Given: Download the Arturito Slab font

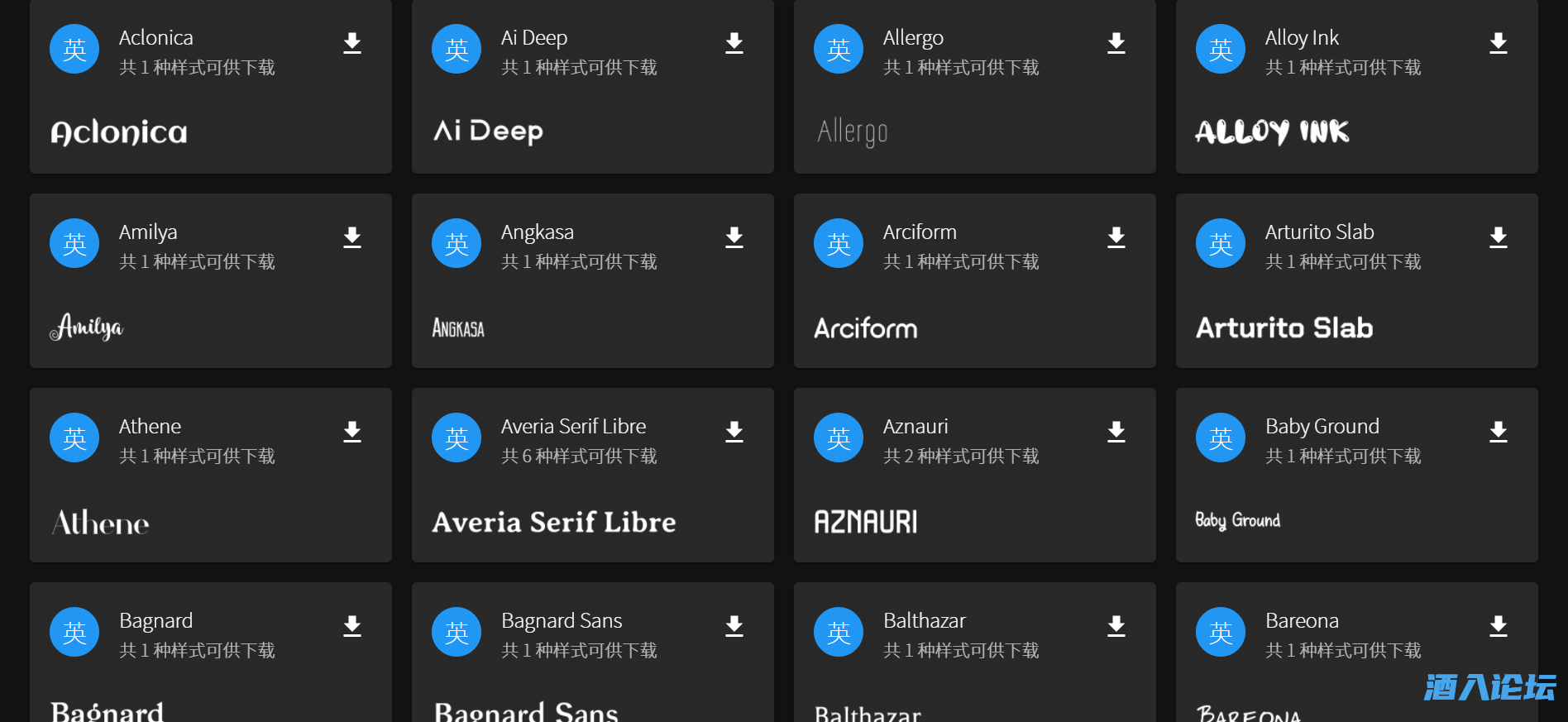Looking at the screenshot, I should (1499, 238).
